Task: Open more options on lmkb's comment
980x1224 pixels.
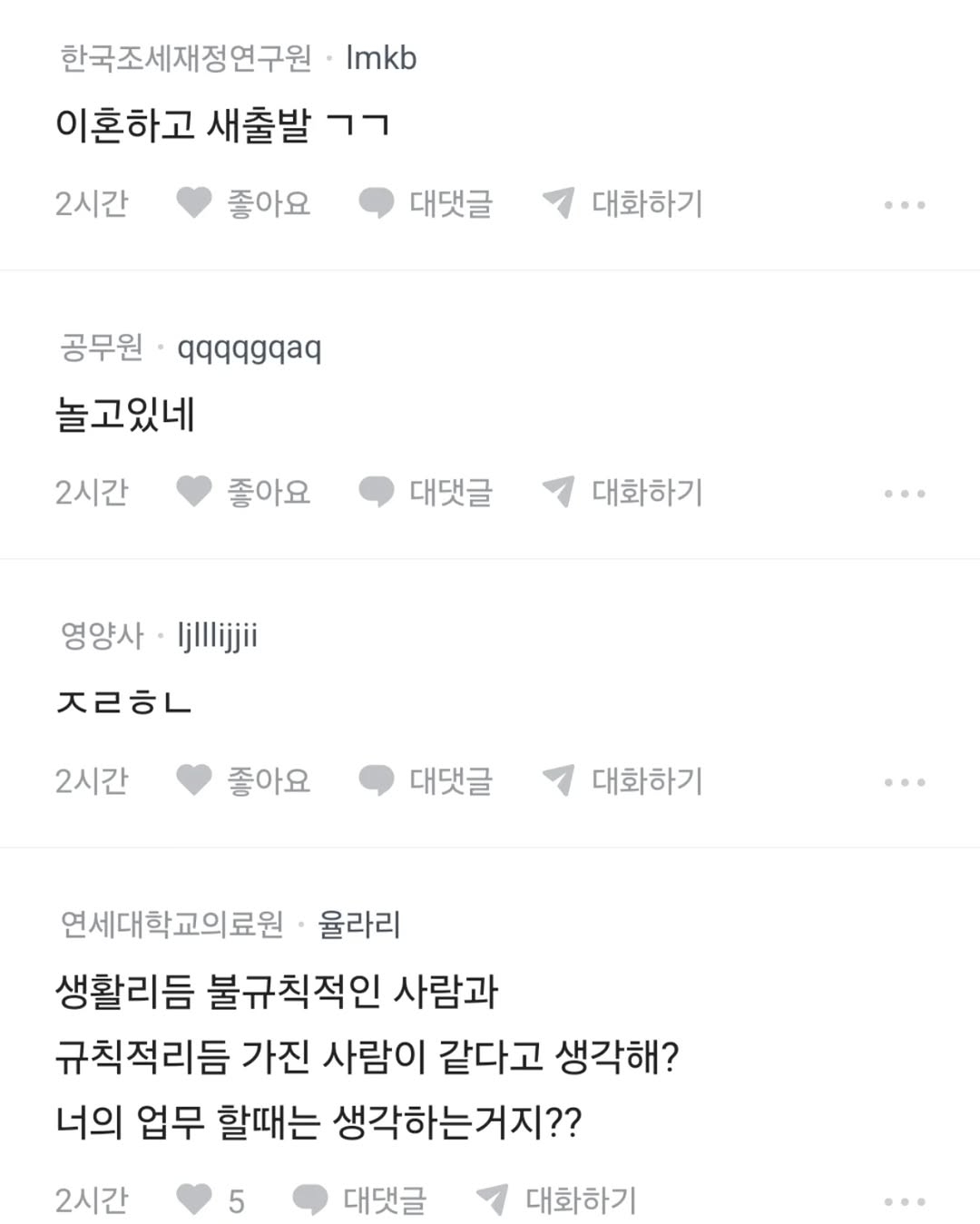Action: tap(905, 205)
